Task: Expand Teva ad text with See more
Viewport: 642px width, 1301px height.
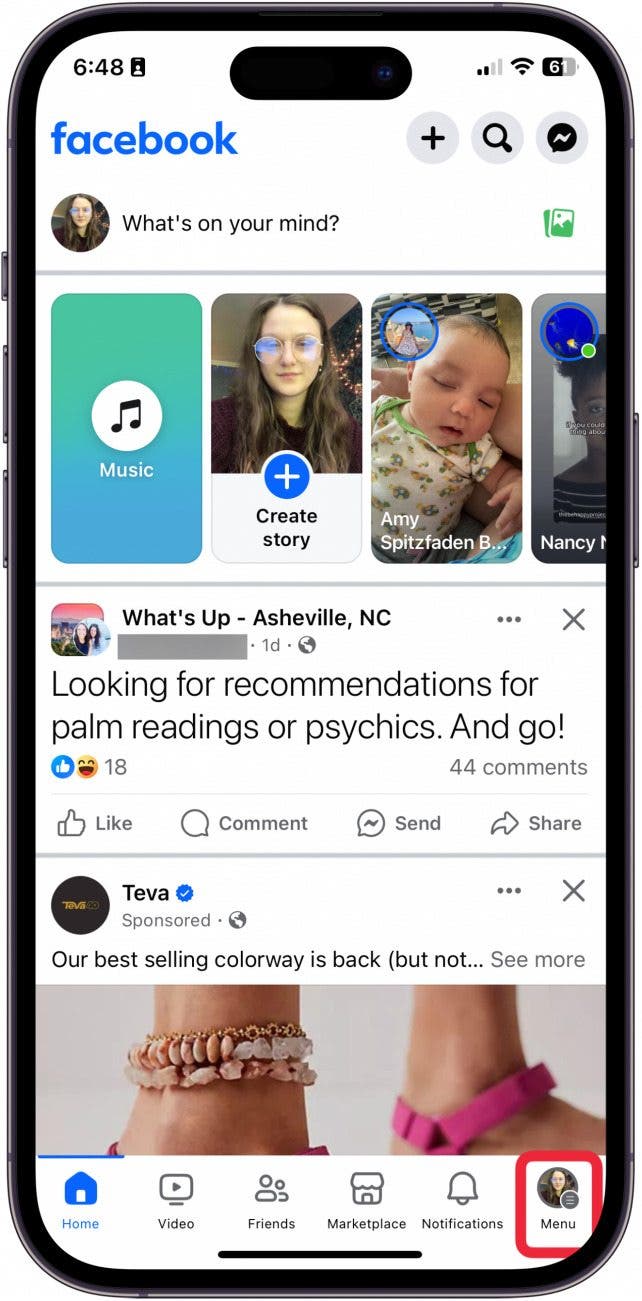Action: pos(537,959)
